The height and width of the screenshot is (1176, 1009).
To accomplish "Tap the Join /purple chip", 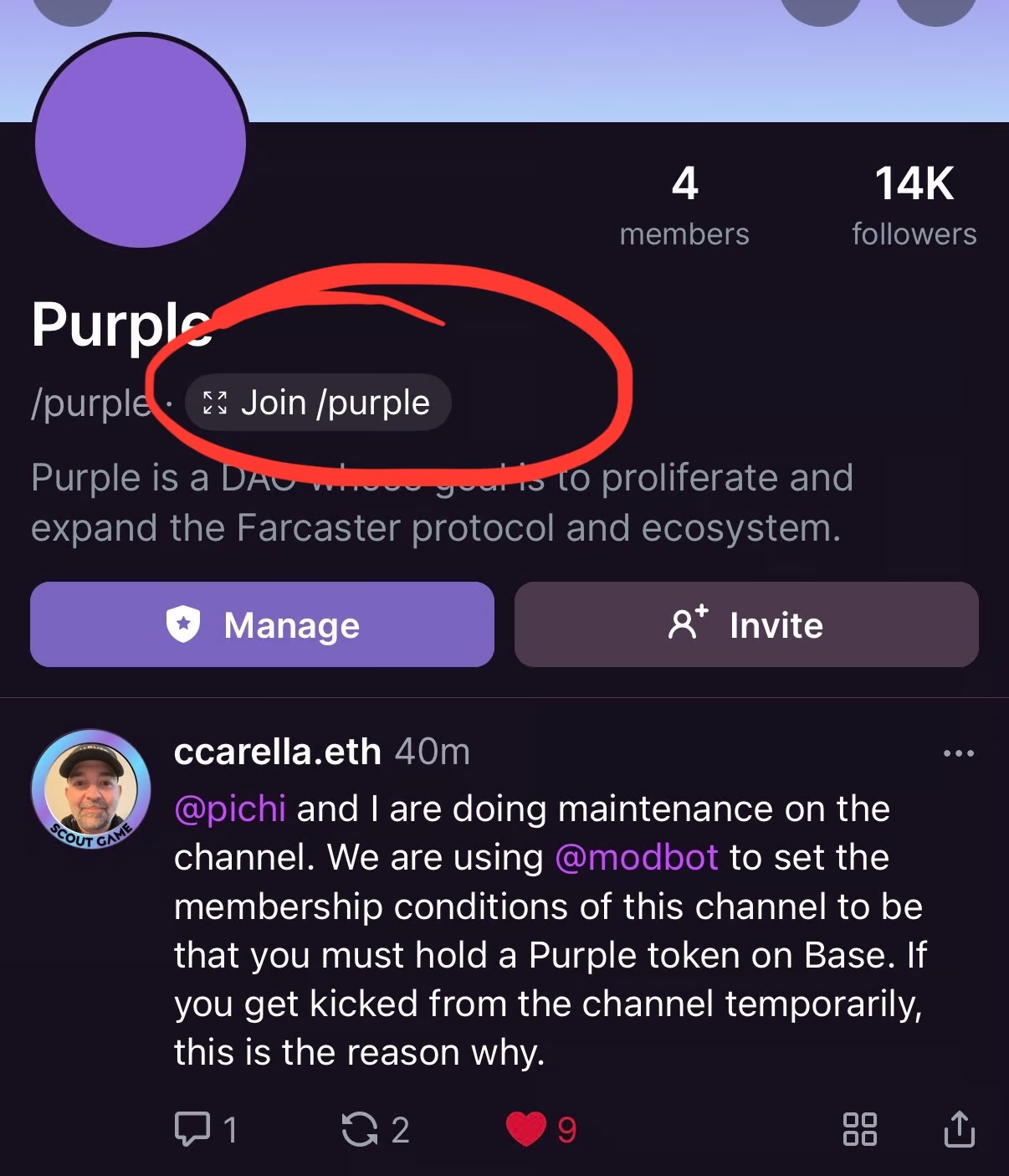I will tap(318, 403).
